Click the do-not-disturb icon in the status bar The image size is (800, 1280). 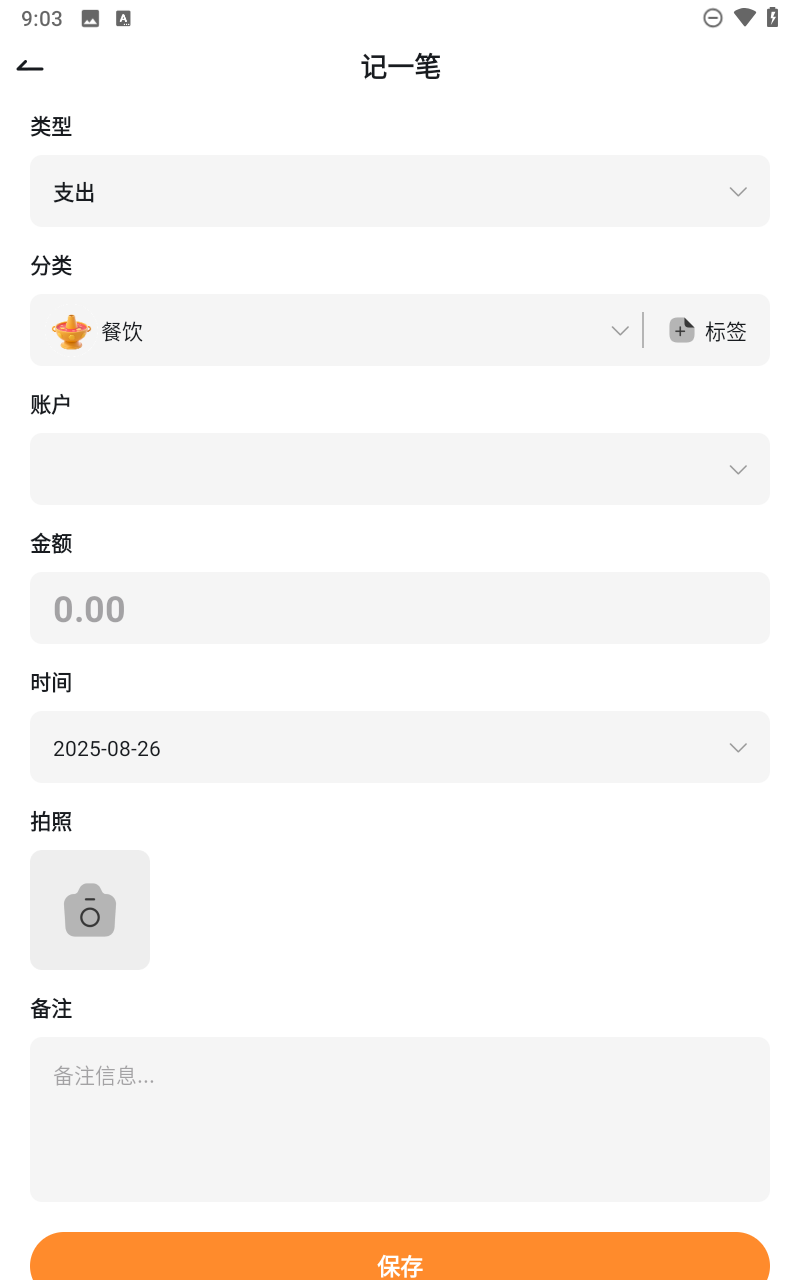click(x=712, y=17)
